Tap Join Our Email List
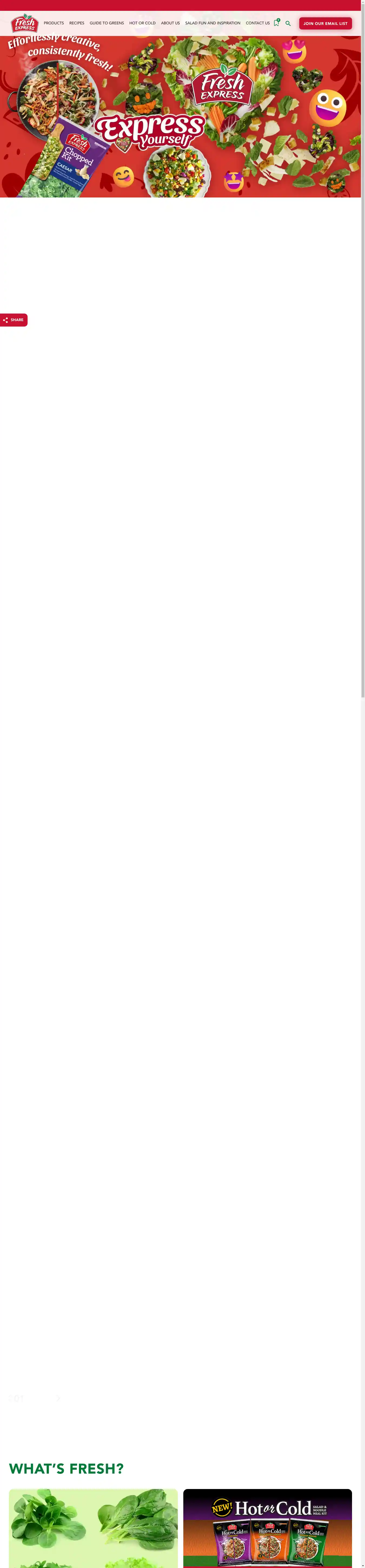Viewport: 365px width, 1568px height. [326, 23]
